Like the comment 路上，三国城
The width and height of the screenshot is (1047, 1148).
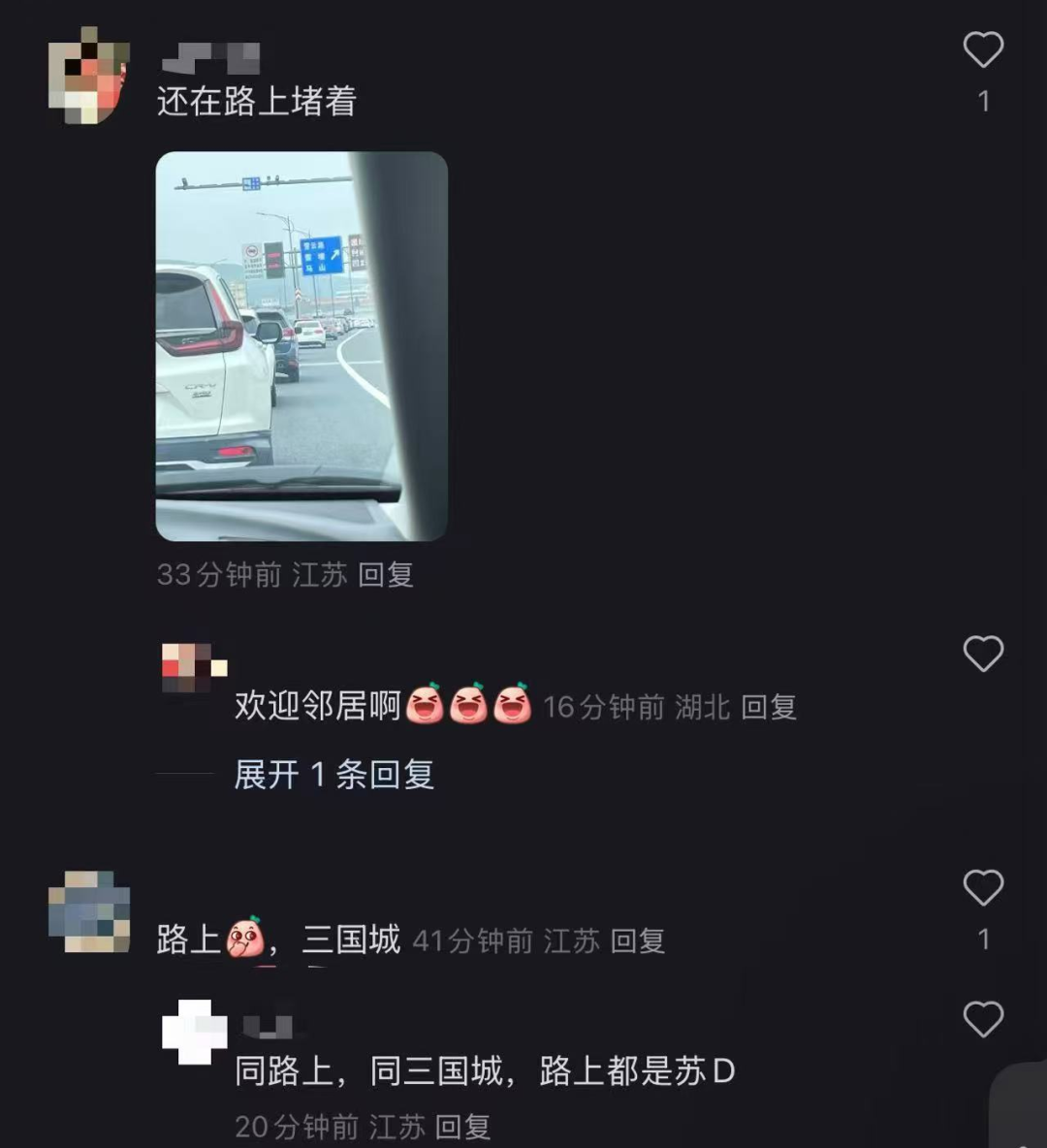click(982, 888)
